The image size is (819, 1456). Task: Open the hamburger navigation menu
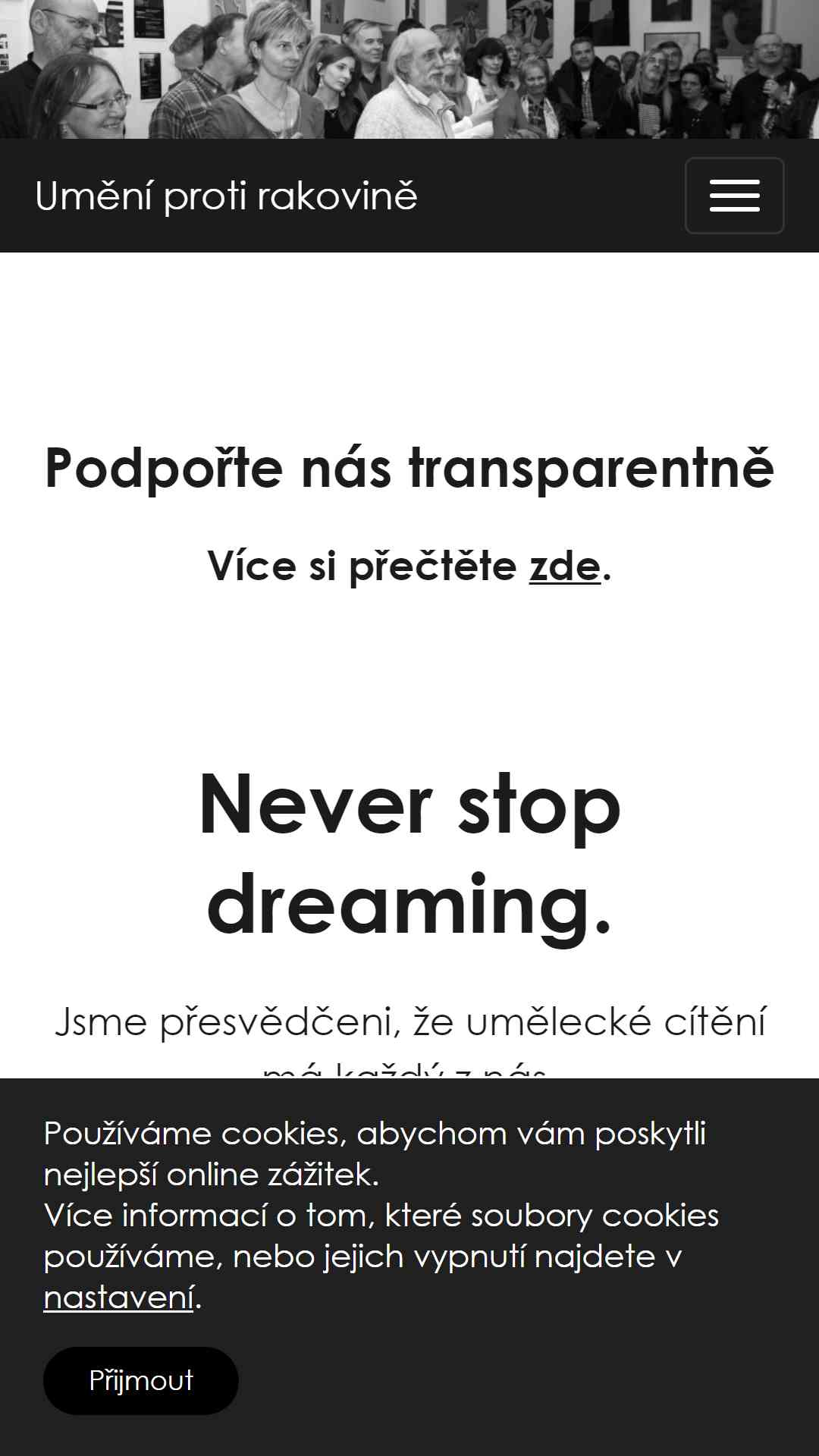coord(734,196)
